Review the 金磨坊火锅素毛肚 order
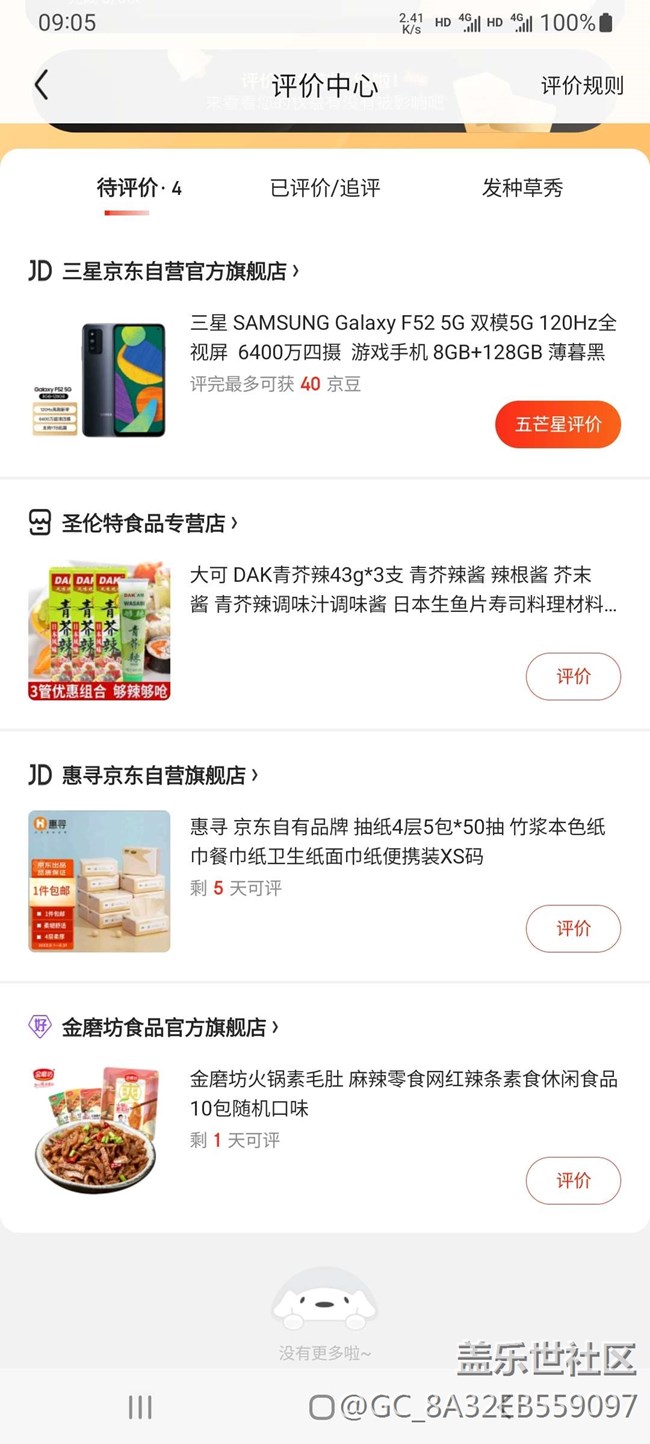Viewport: 650px width, 1444px height. [573, 1181]
